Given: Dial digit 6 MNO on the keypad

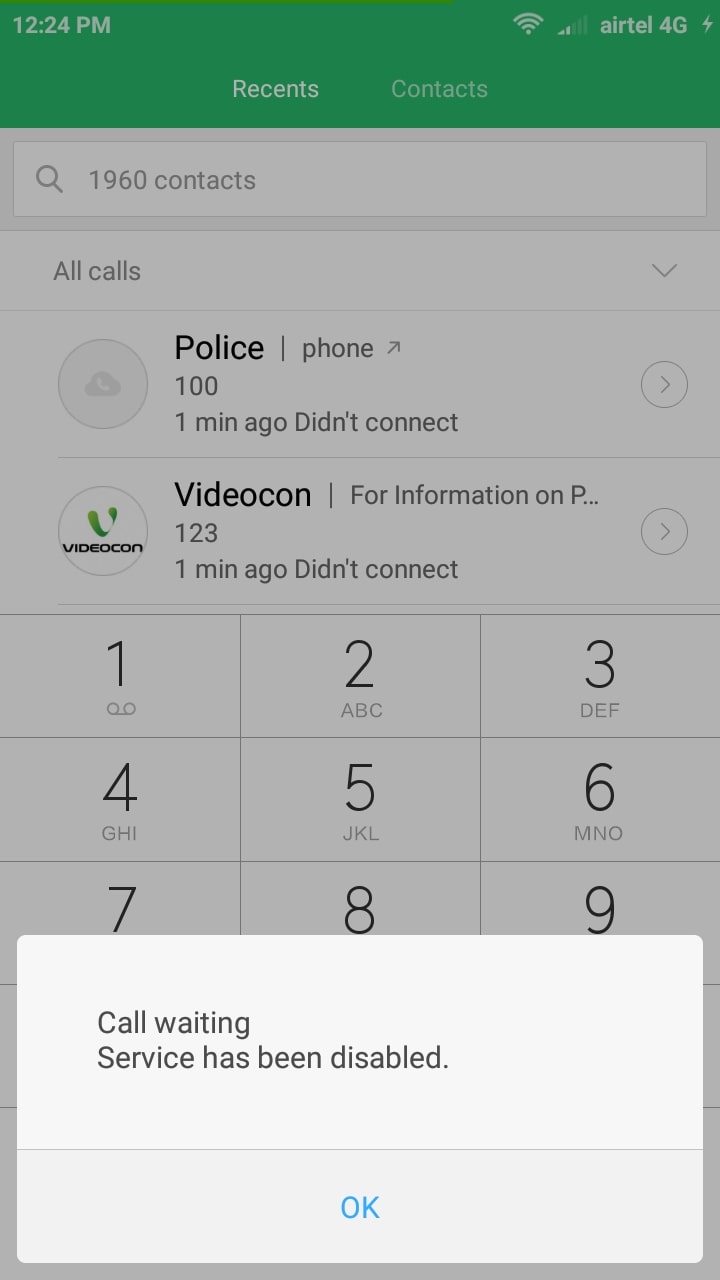Looking at the screenshot, I should [x=600, y=800].
